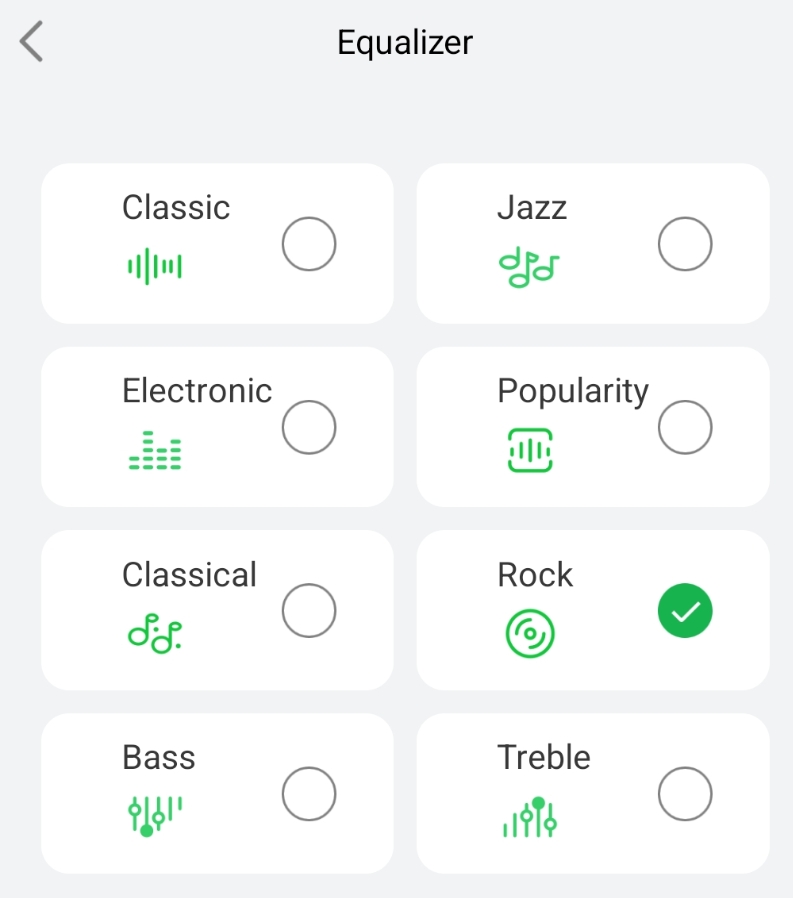Choose the Jazz equalizer preset
Screen dimensions: 793x898
tap(684, 244)
